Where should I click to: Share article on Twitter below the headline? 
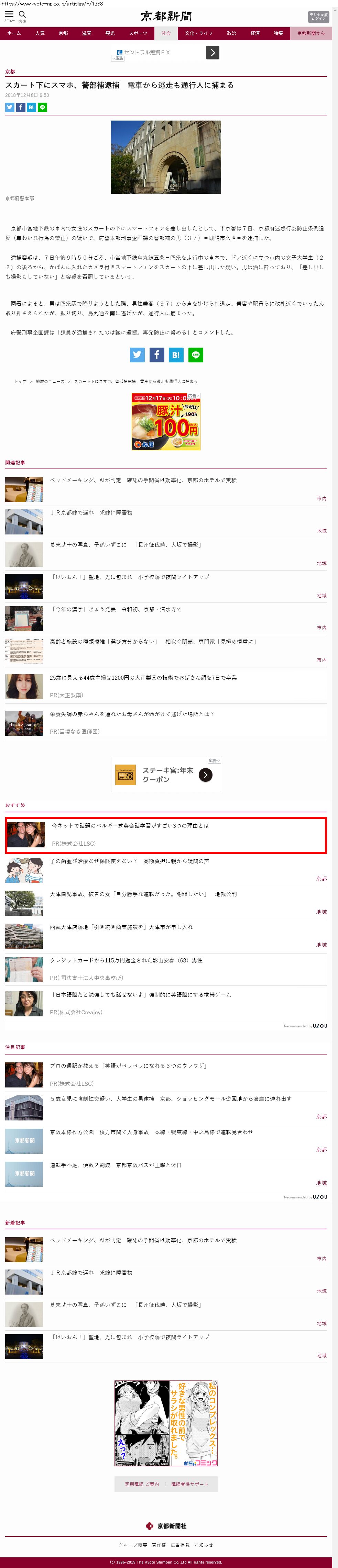[10, 107]
